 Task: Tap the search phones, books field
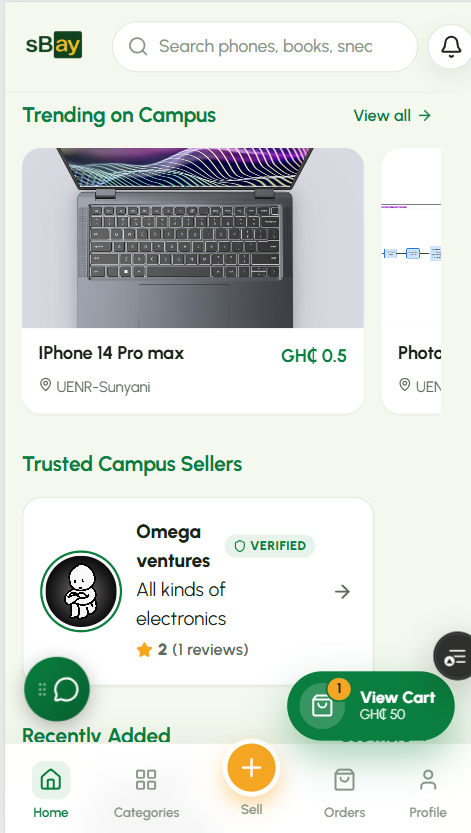tap(264, 47)
